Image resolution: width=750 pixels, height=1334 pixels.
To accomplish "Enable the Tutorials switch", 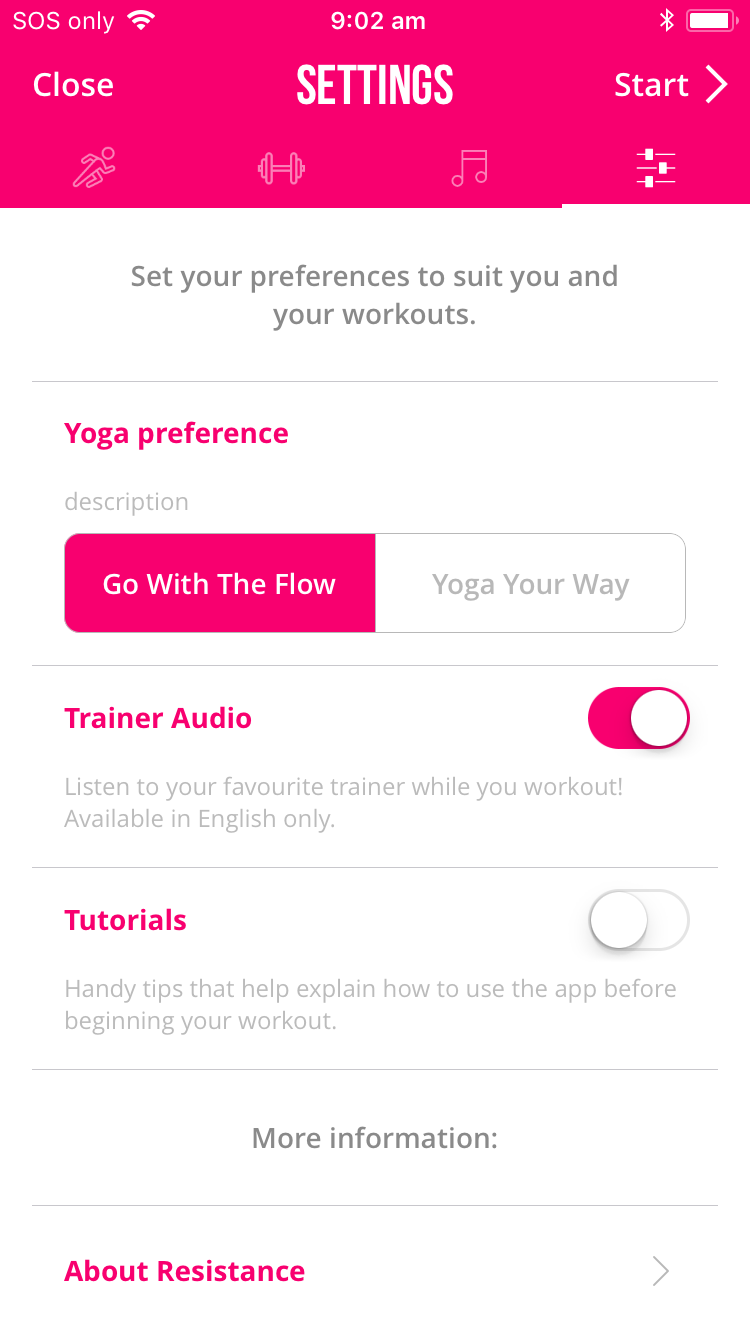I will [x=639, y=920].
